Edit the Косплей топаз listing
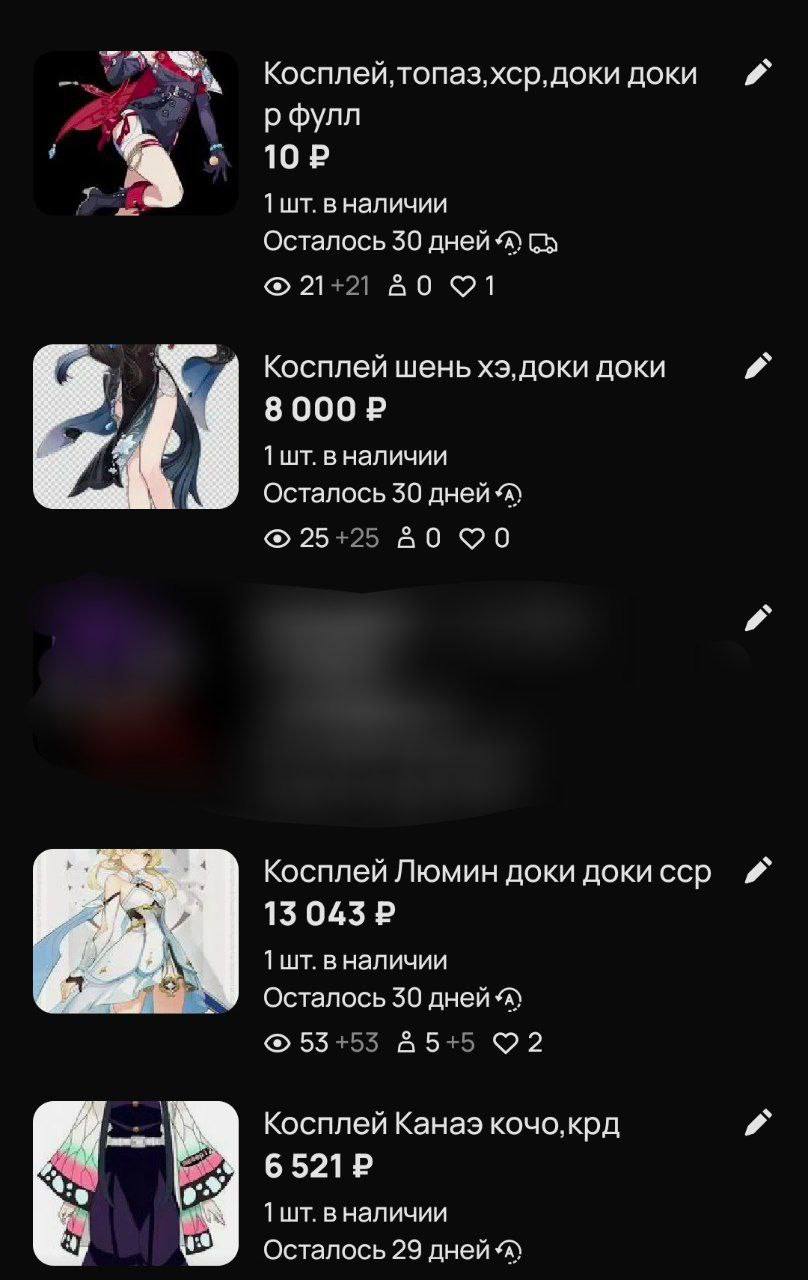The image size is (808, 1280). (759, 73)
